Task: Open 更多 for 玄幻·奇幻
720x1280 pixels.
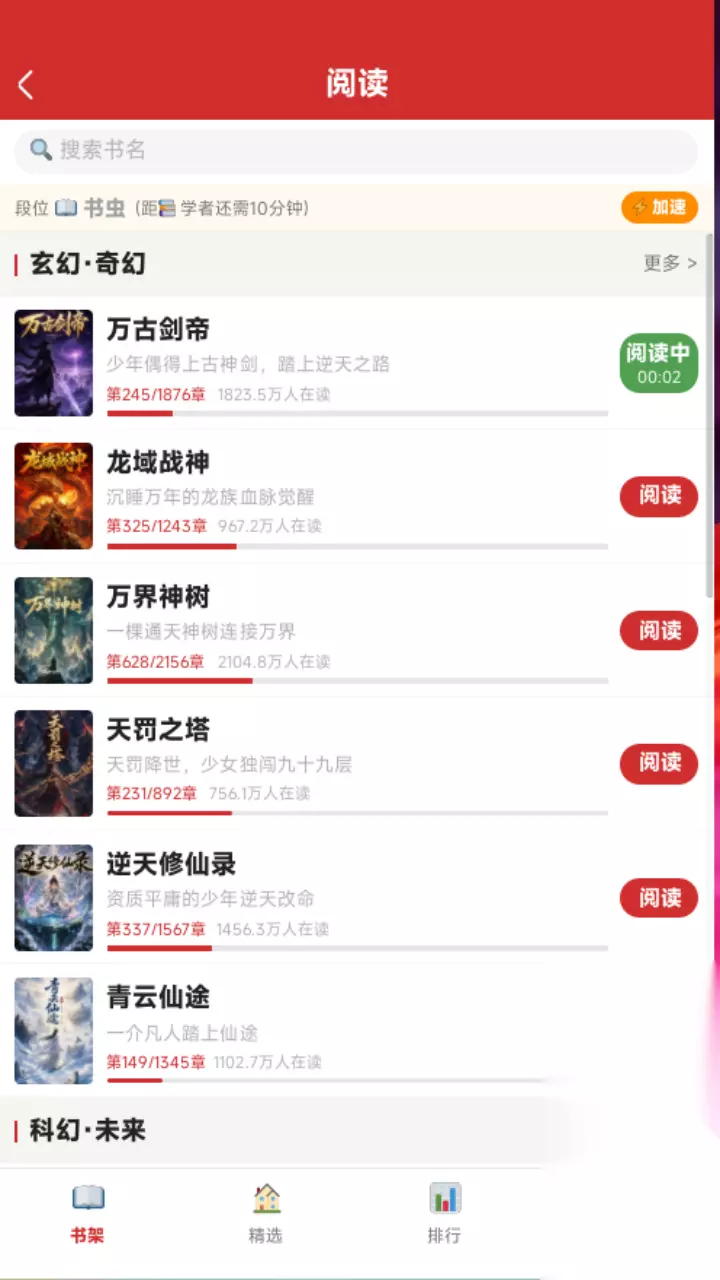Action: point(670,263)
